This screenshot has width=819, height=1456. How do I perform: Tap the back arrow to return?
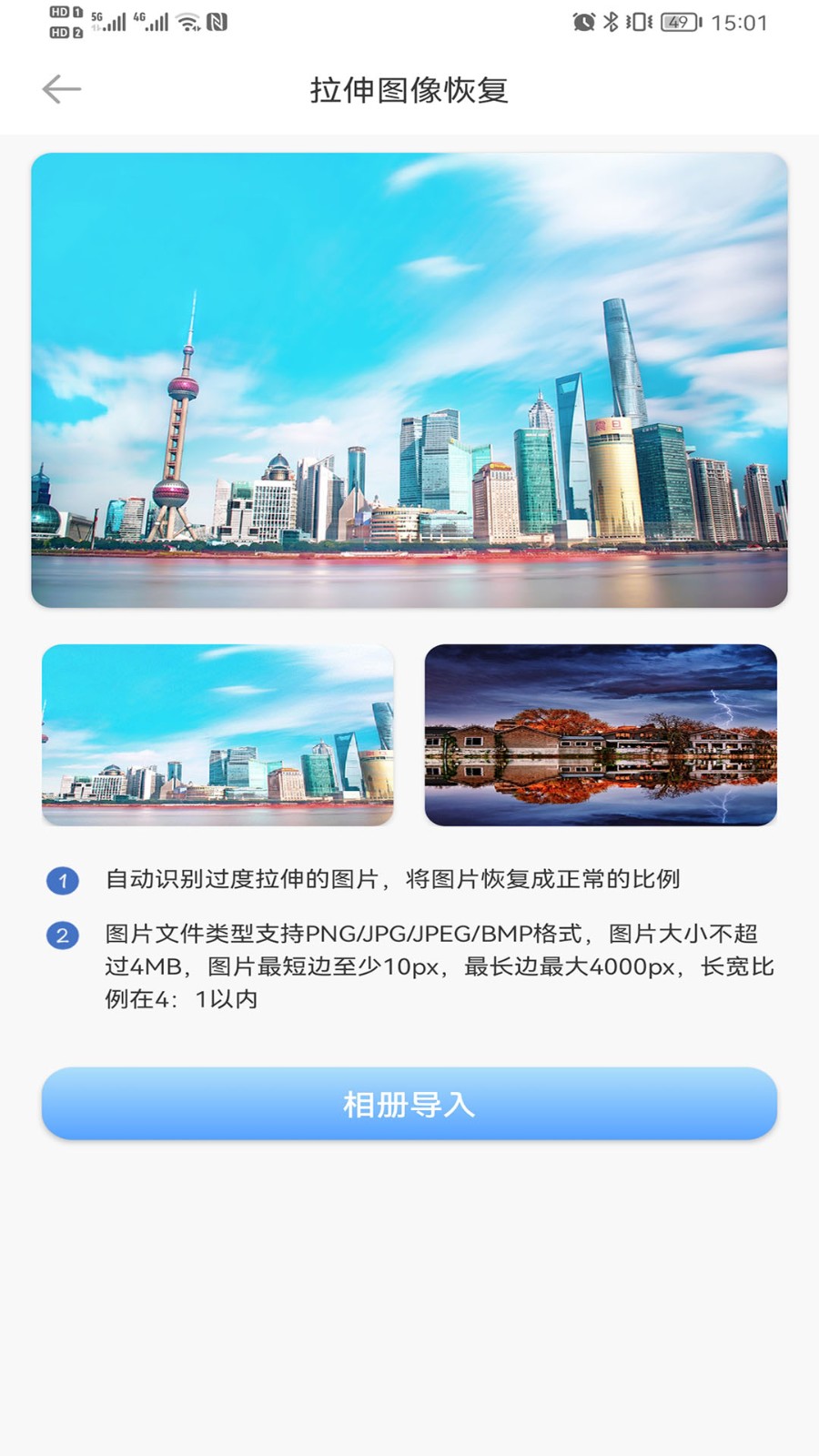tap(60, 88)
